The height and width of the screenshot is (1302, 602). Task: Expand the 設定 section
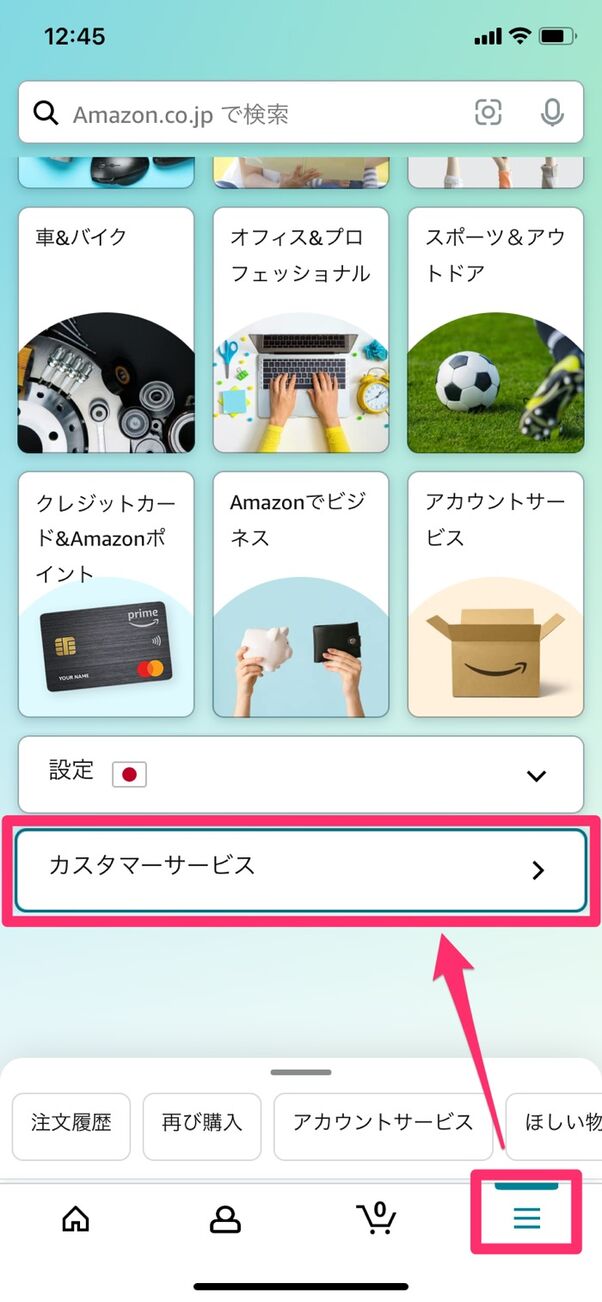[x=301, y=775]
